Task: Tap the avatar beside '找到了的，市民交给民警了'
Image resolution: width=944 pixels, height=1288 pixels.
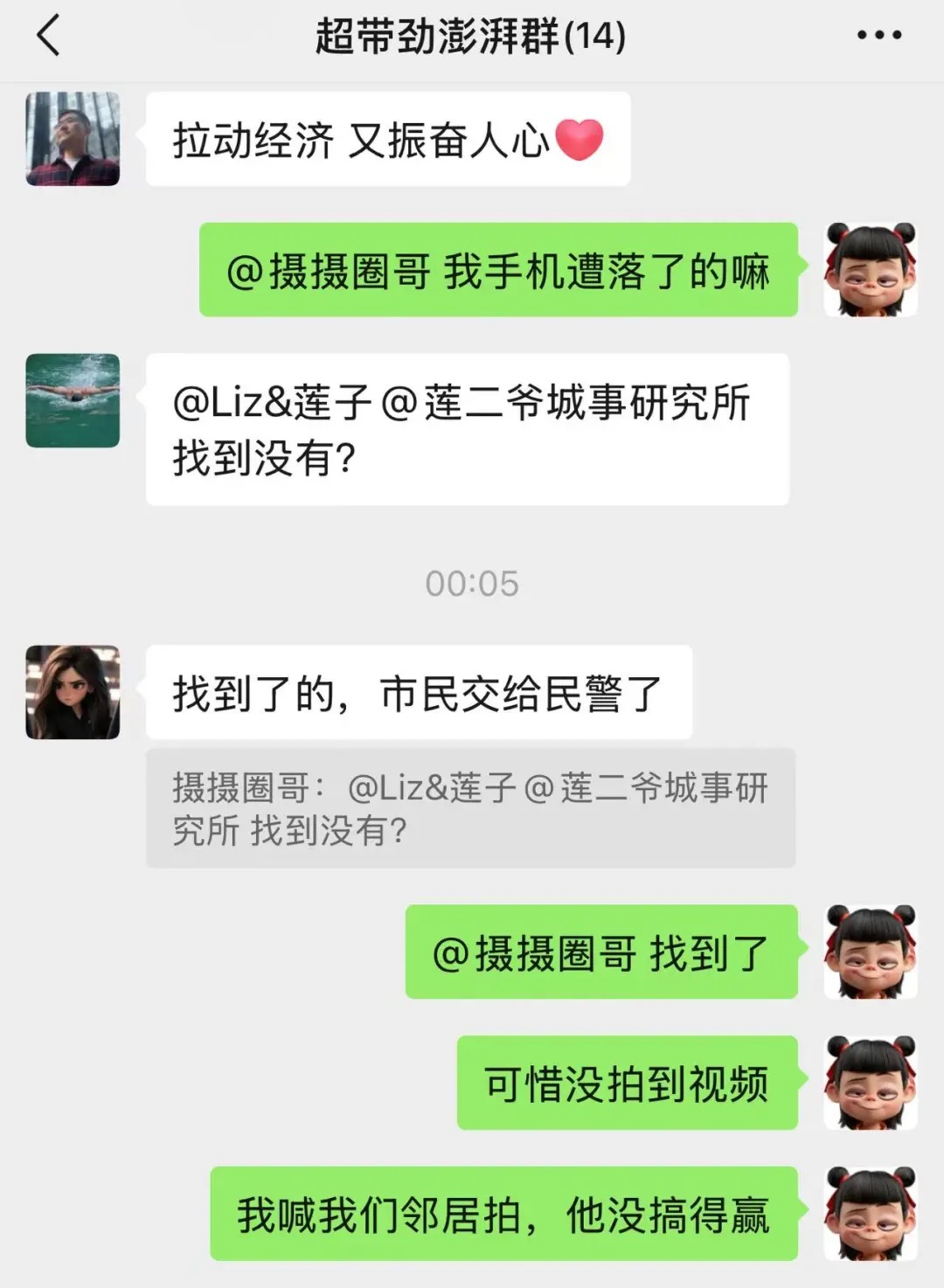Action: pos(73,692)
